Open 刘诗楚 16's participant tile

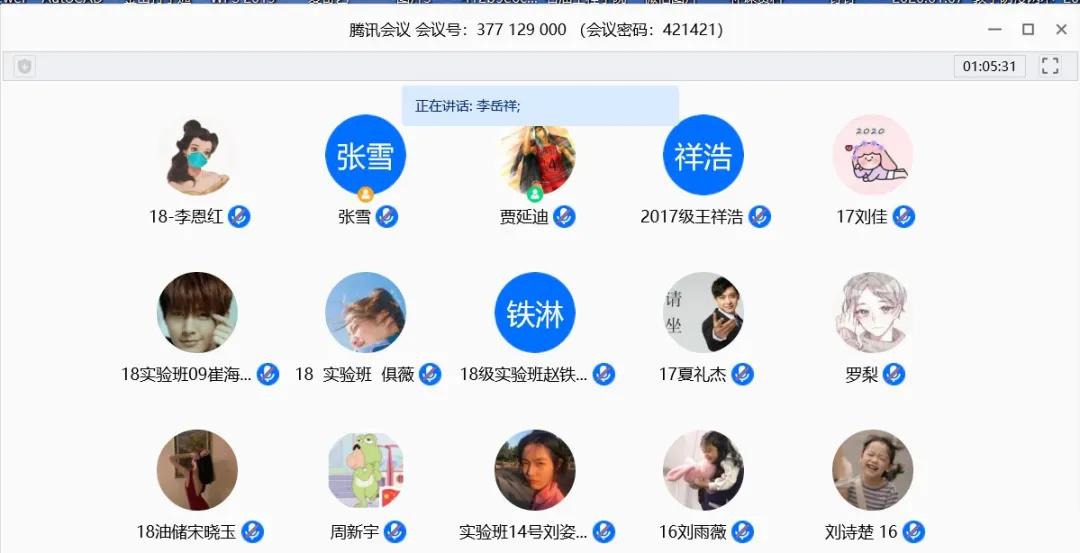tap(872, 470)
